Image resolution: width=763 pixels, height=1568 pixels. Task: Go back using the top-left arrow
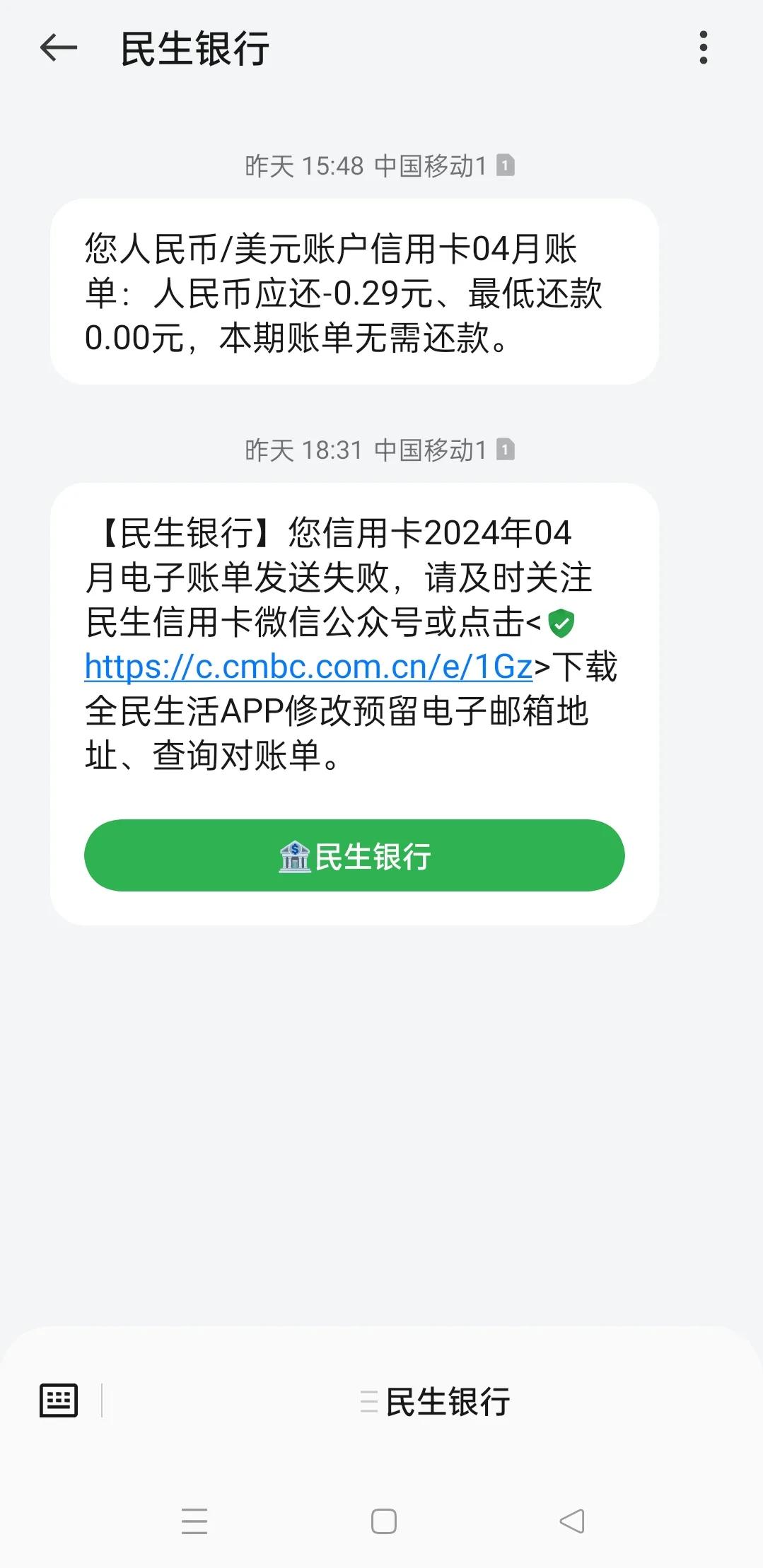[58, 48]
